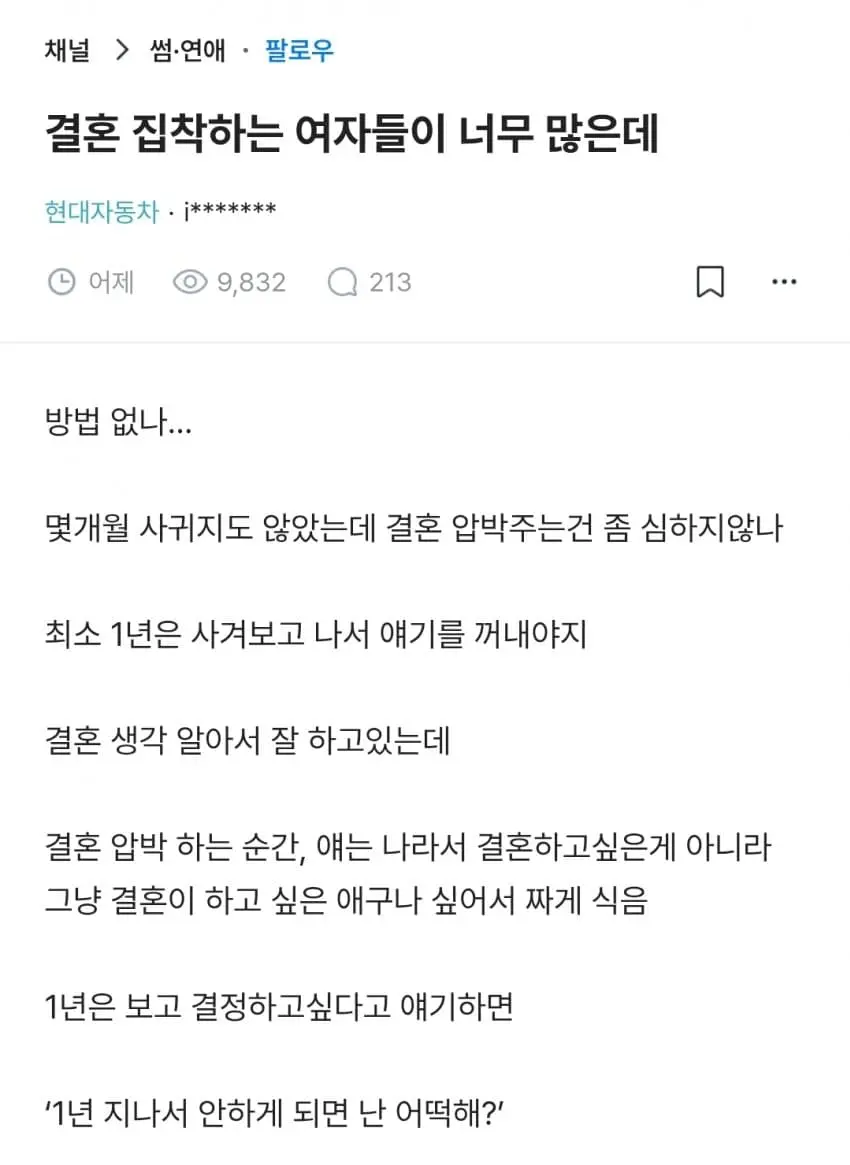Open the 현대자동차 company page
850x1165 pixels.
(x=102, y=212)
